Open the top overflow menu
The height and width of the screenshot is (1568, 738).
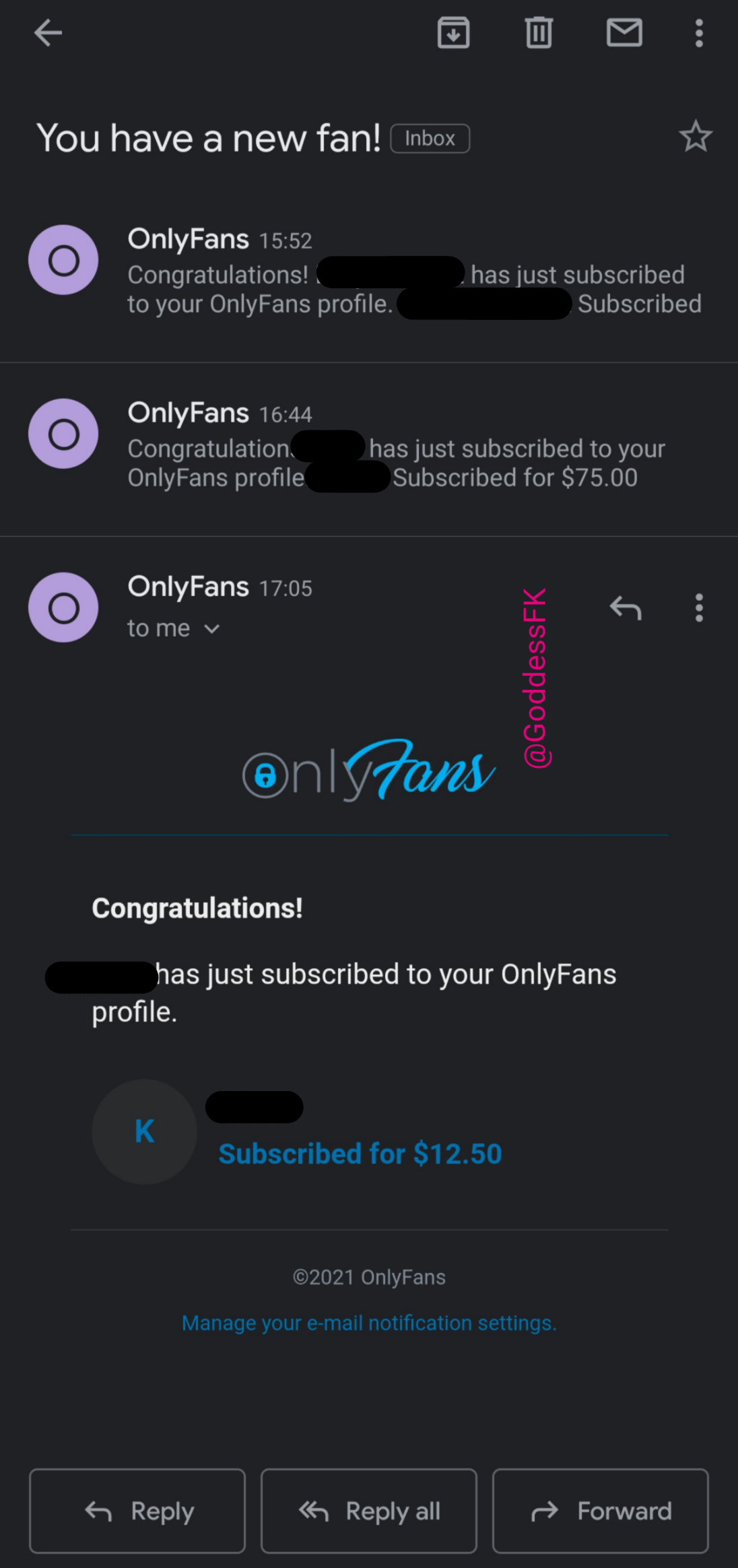tap(698, 32)
